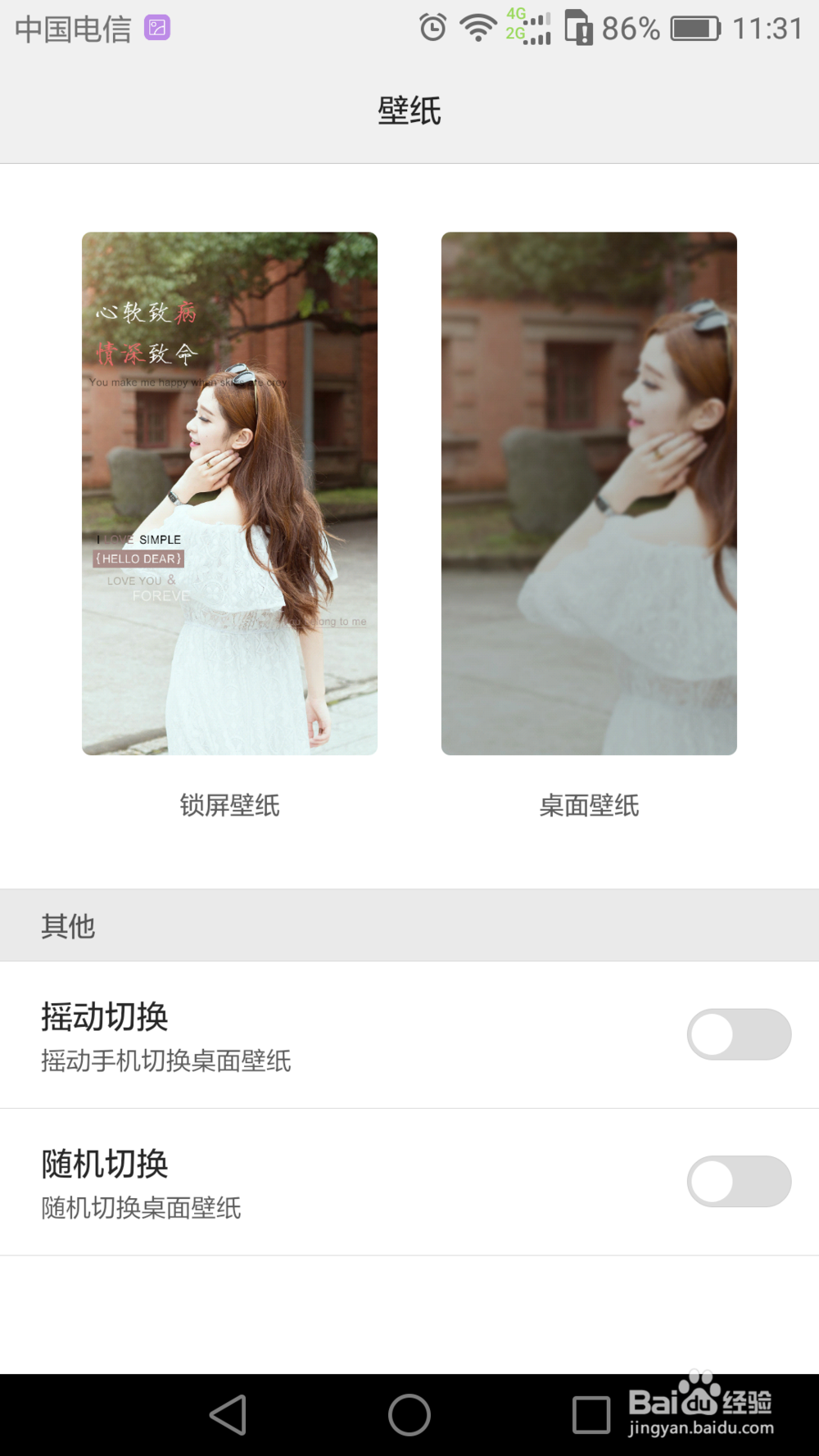Tap the Wi-Fi signal icon
This screenshot has height=1456, width=819.
point(477,28)
